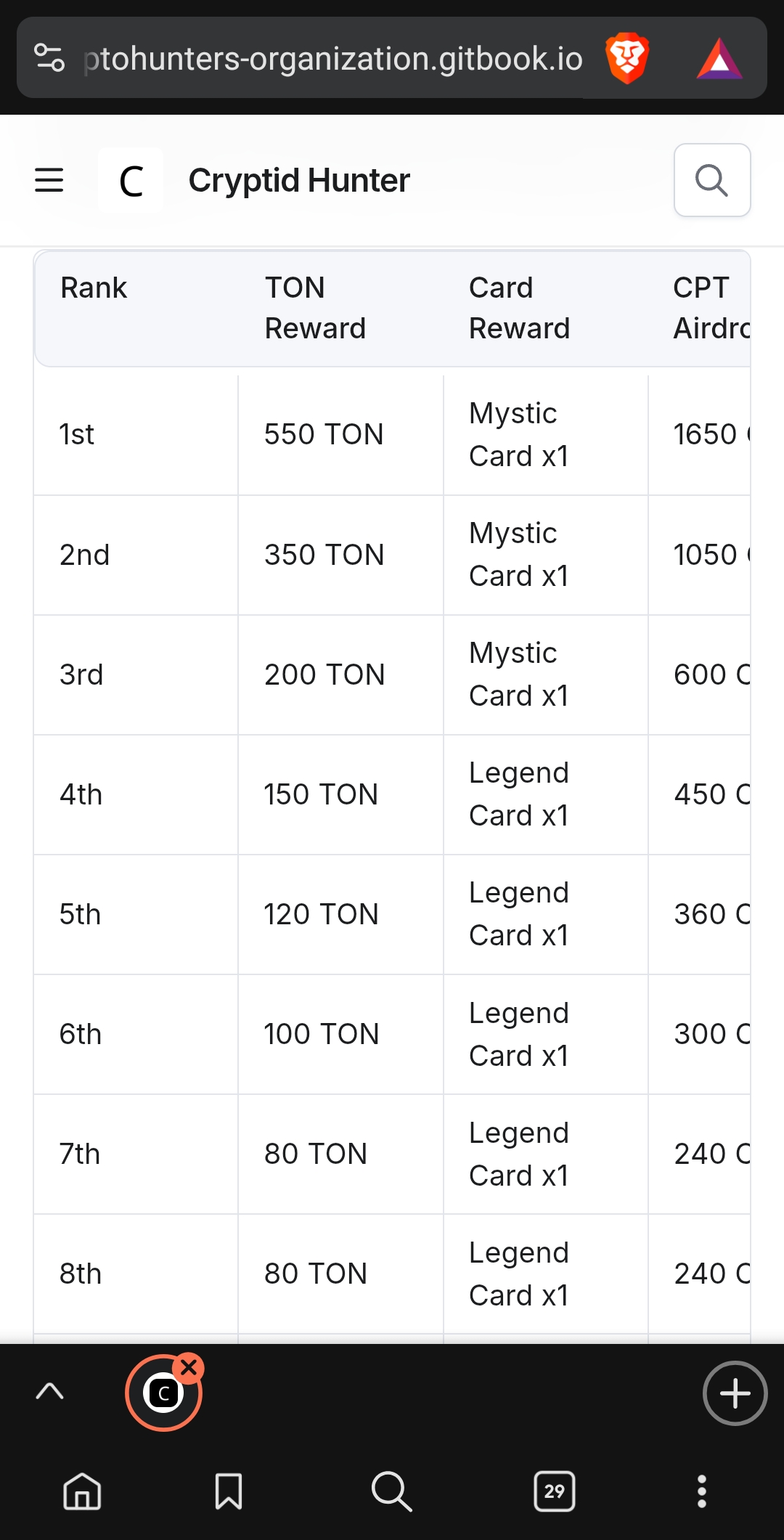Bookmark this page
The width and height of the screenshot is (784, 1540).
point(229,1491)
